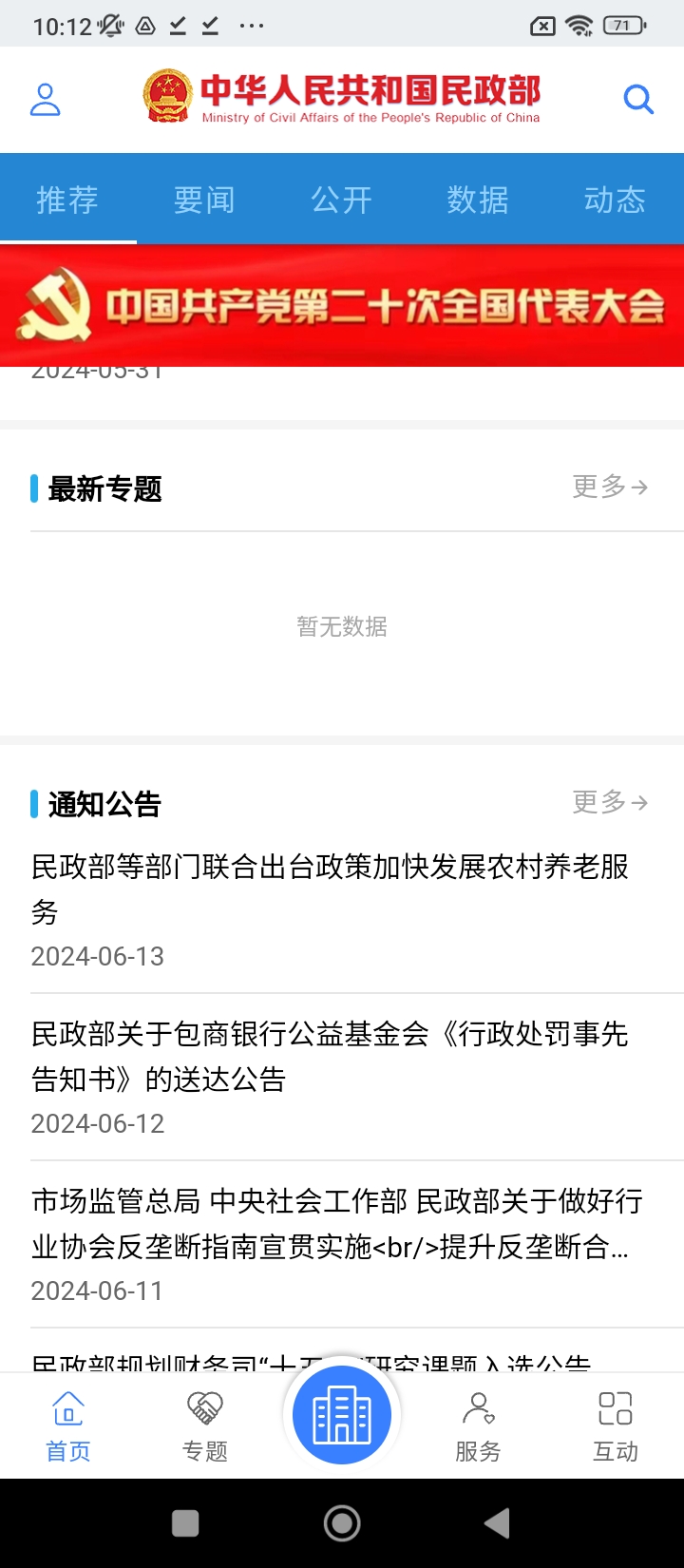684x1568 pixels.
Task: Open the user profile icon
Action: point(45,99)
